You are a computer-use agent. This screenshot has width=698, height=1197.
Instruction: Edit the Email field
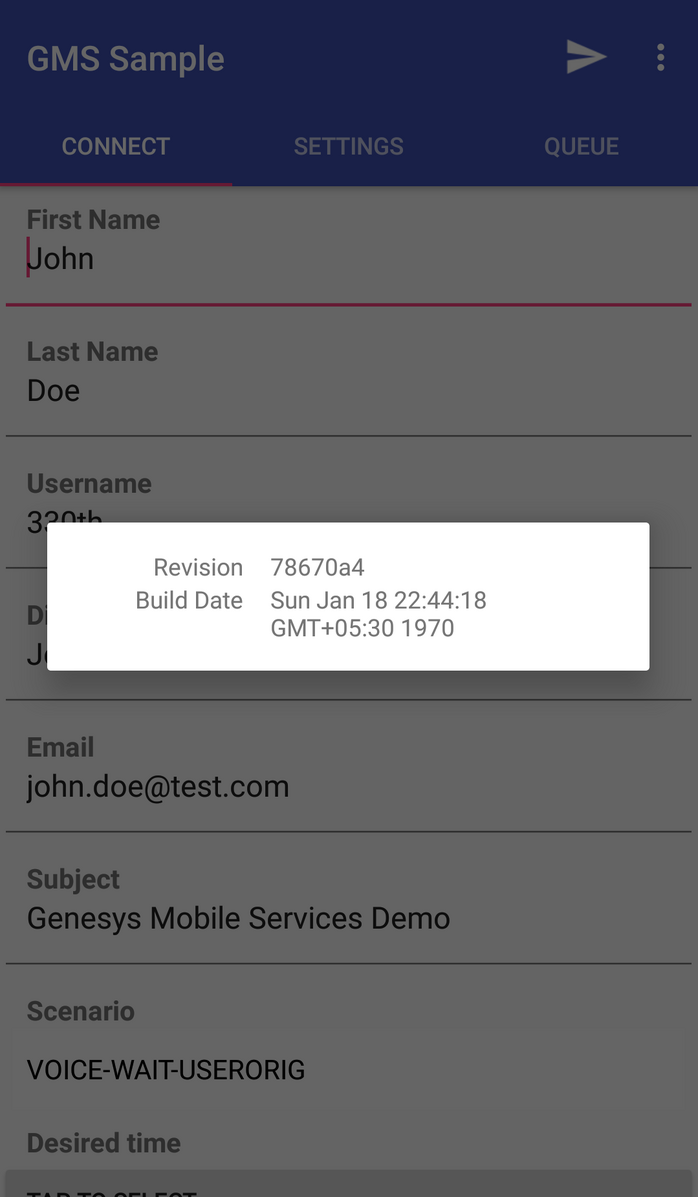pos(348,787)
